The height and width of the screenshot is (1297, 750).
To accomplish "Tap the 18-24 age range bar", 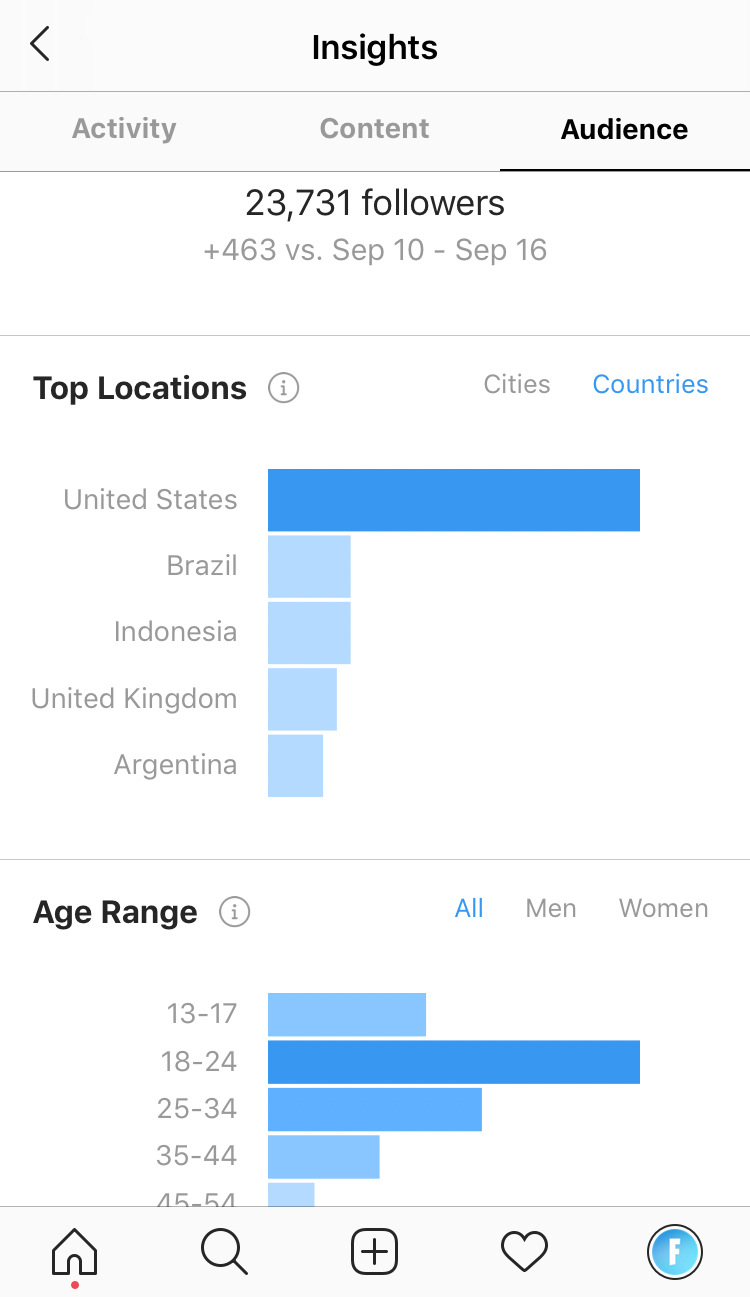I will click(x=454, y=1062).
